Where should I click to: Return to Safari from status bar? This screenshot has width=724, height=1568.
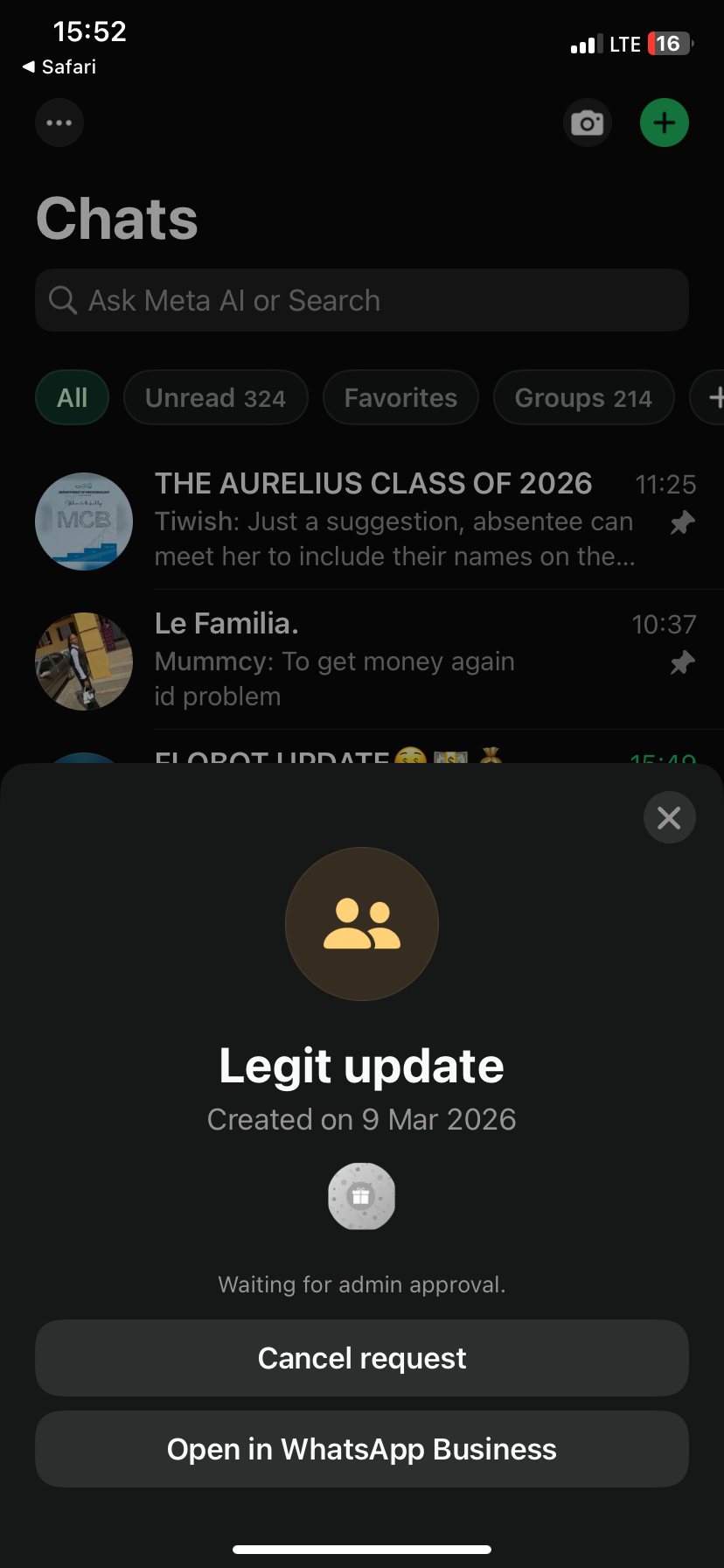pos(59,66)
